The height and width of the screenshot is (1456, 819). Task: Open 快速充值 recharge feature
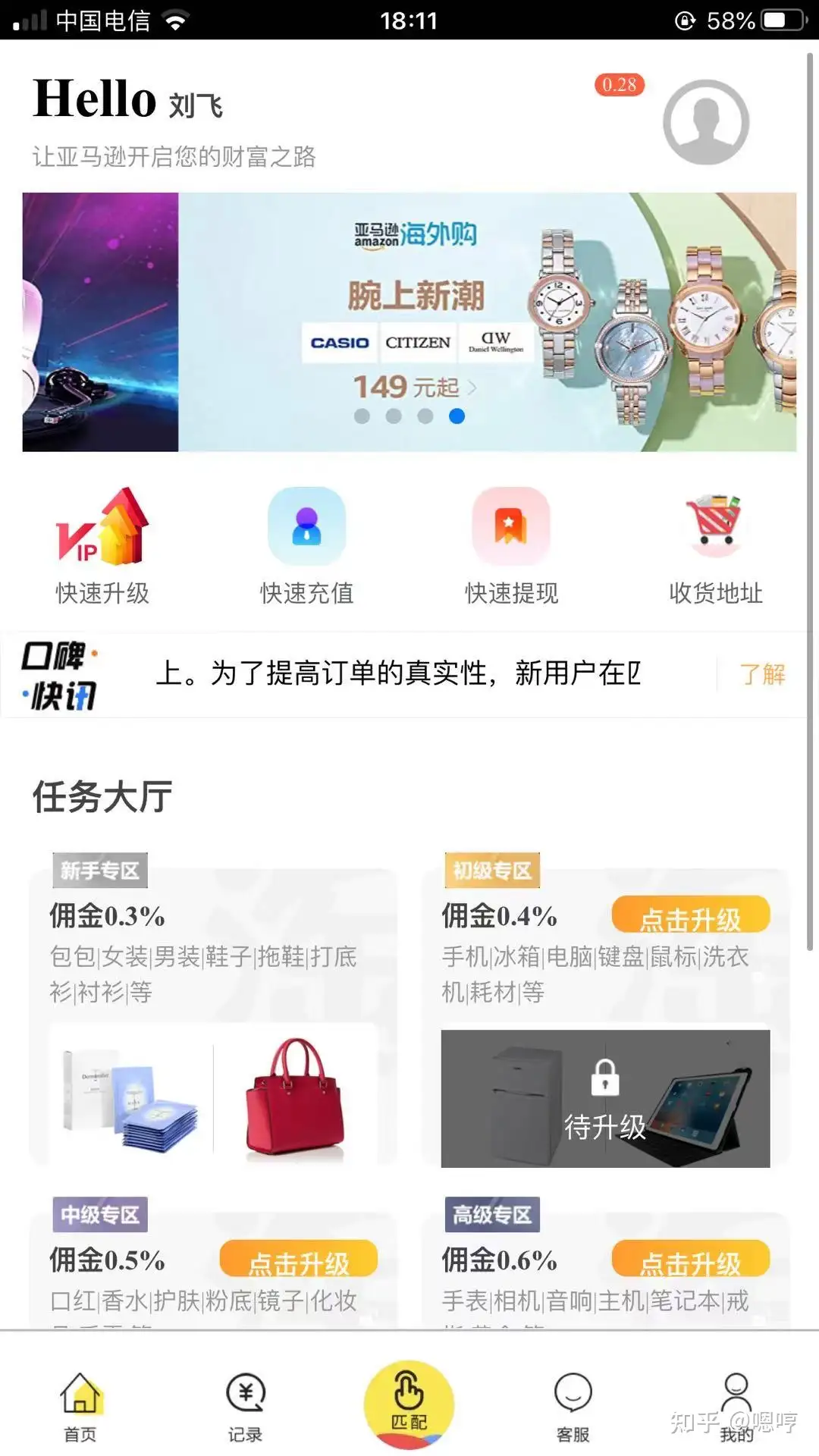click(x=306, y=527)
